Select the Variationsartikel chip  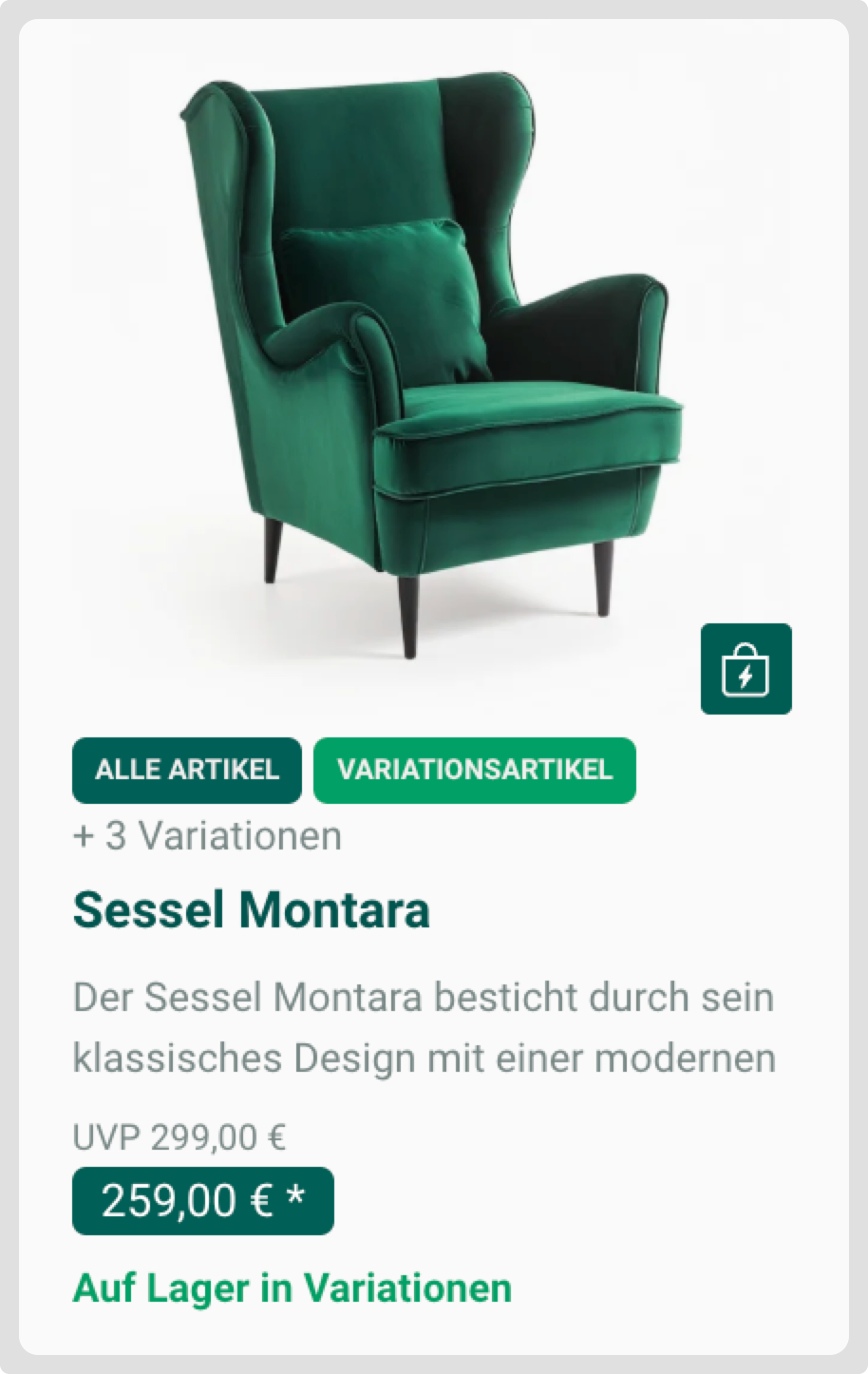(x=474, y=770)
